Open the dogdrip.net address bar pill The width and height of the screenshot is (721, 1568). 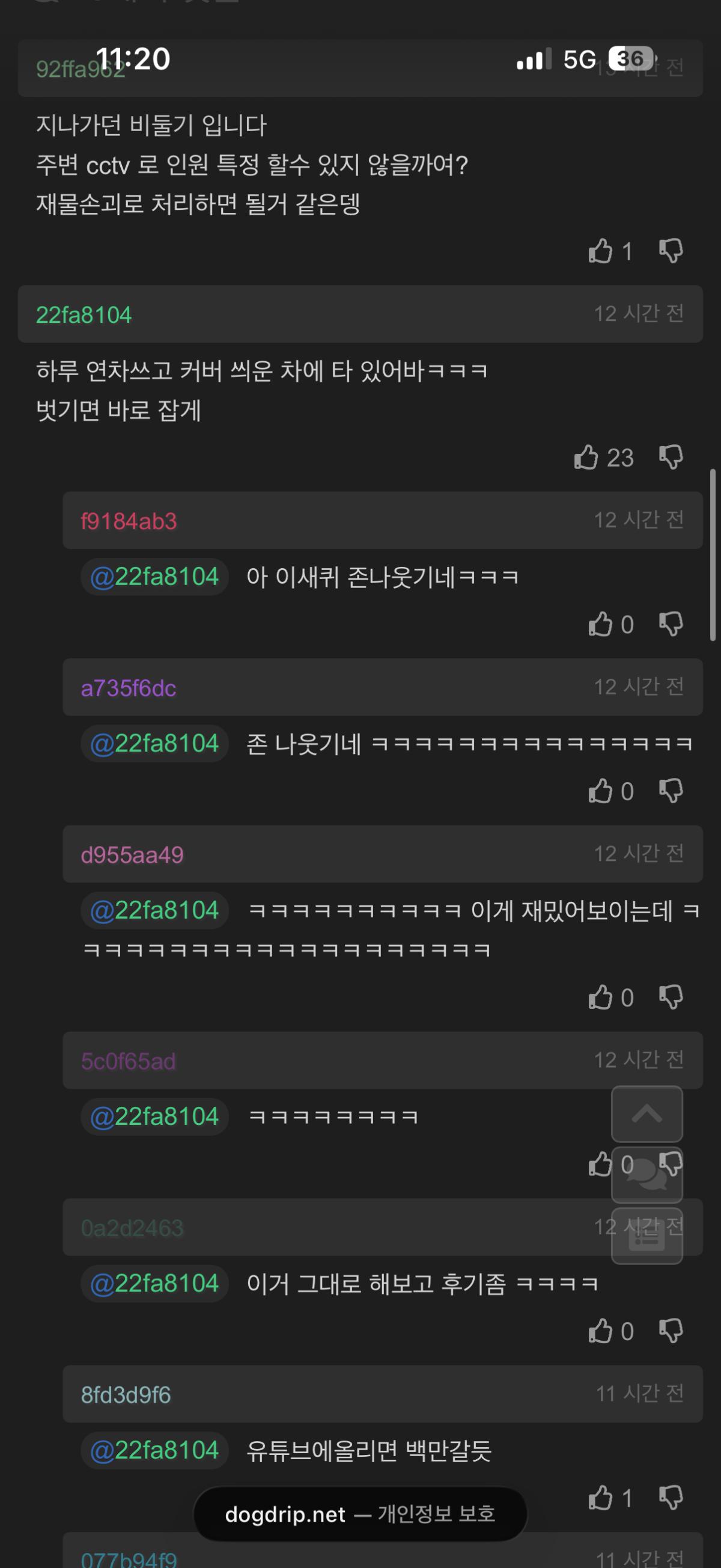pyautogui.click(x=360, y=1514)
